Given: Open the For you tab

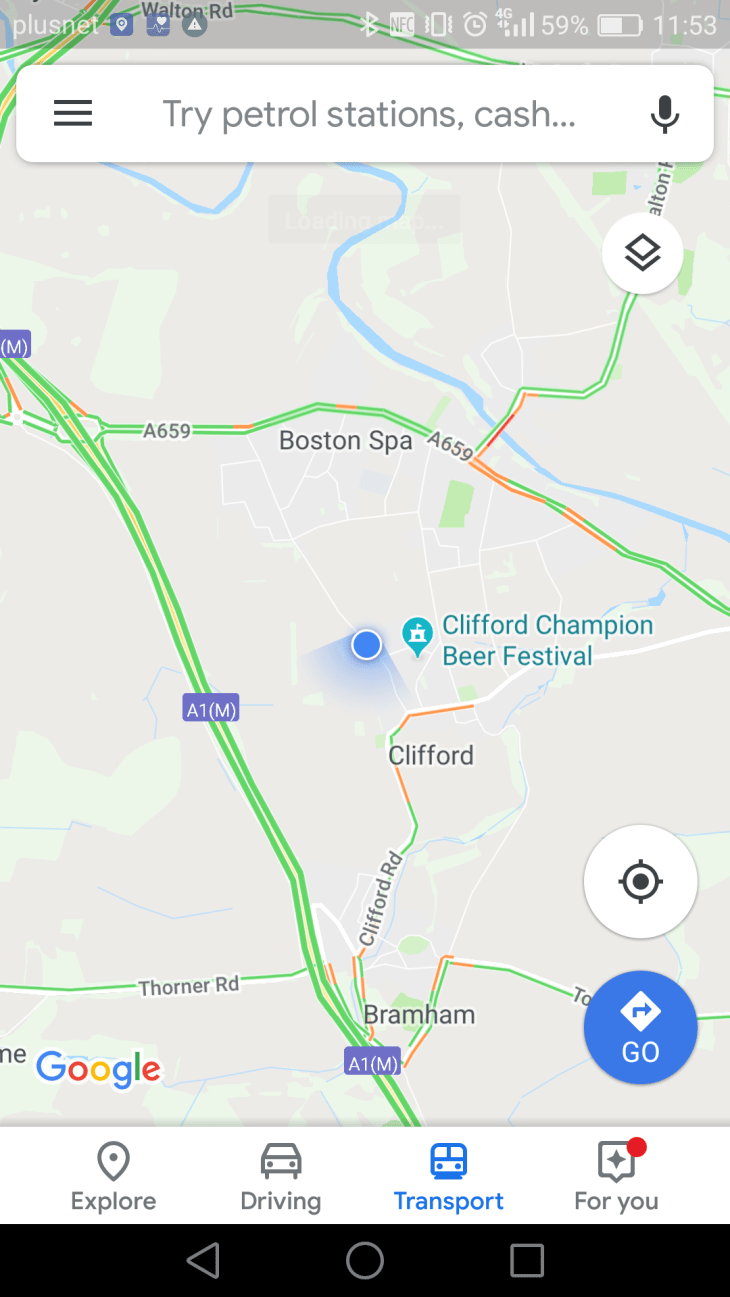Looking at the screenshot, I should click(616, 1176).
